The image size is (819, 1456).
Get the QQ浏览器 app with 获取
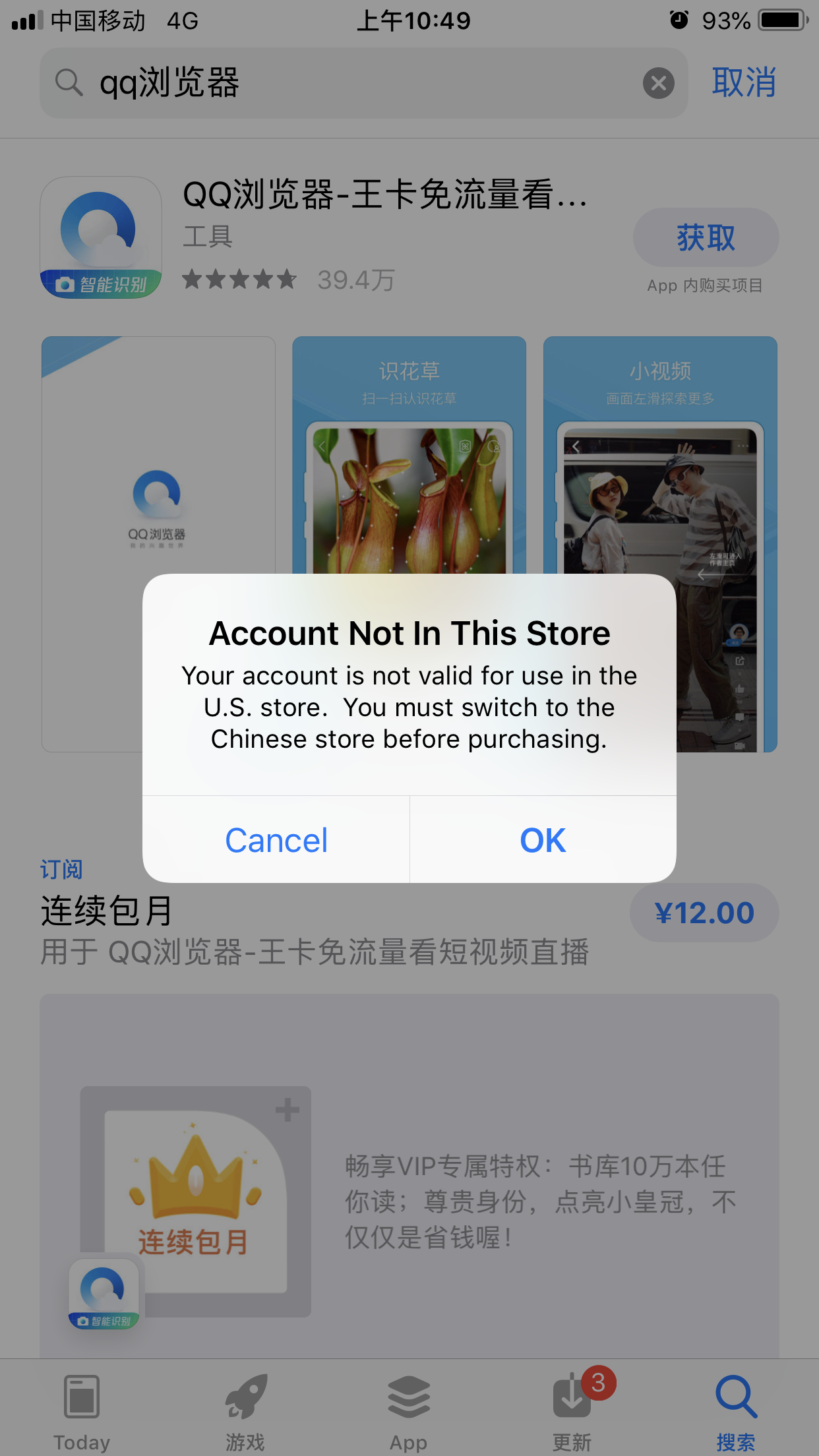pos(706,238)
